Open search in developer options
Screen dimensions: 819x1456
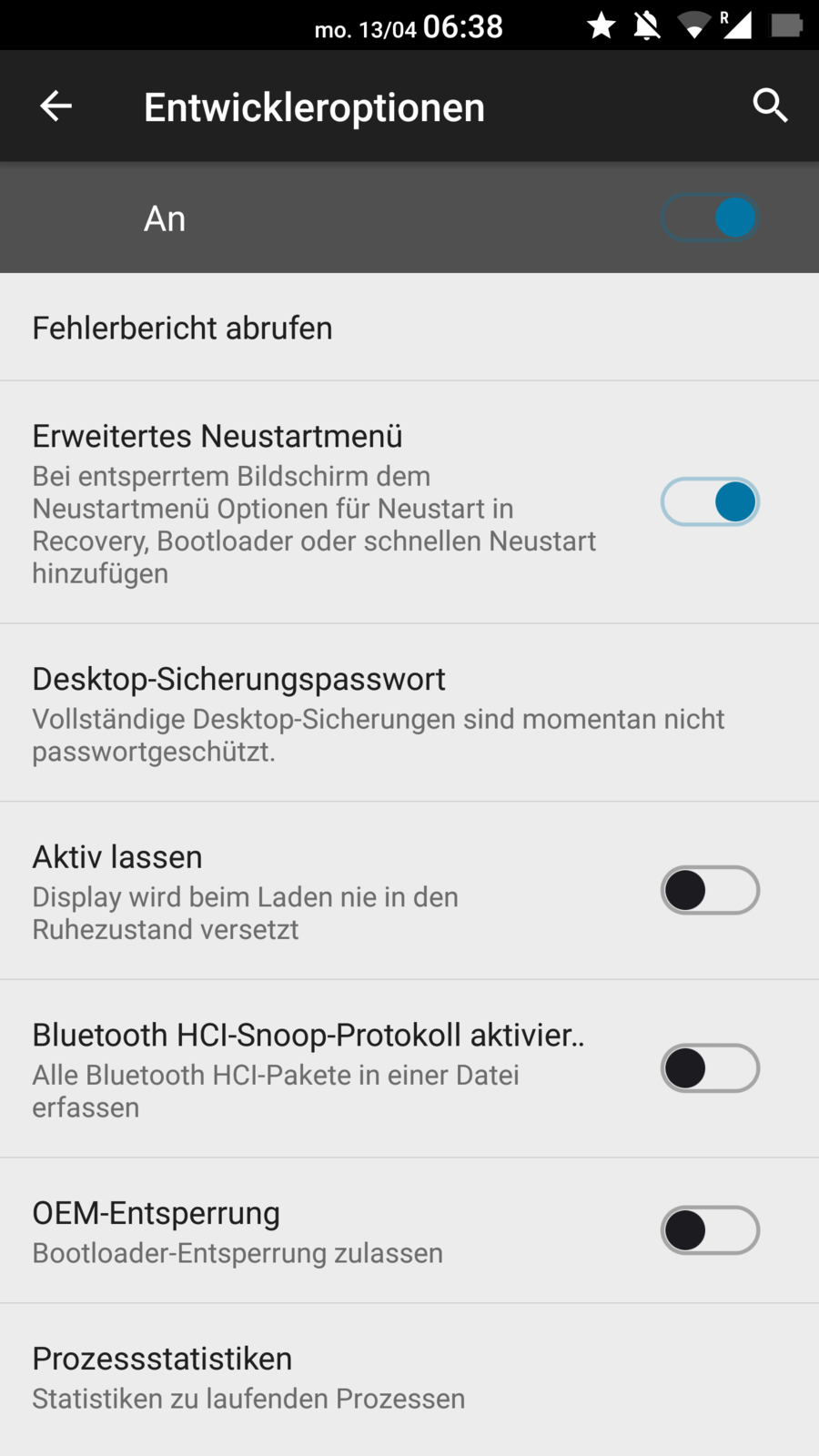[770, 106]
